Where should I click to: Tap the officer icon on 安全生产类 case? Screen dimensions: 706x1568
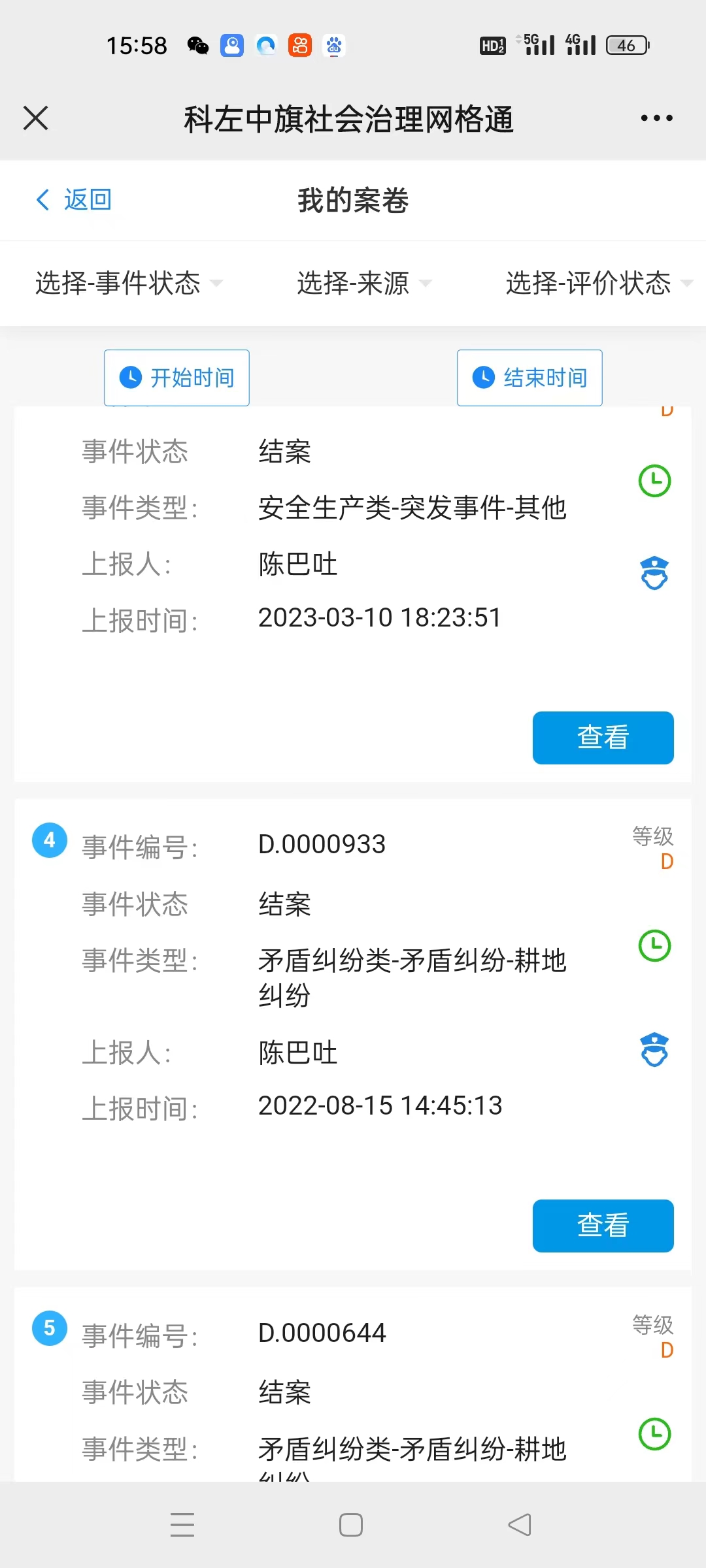[x=654, y=573]
